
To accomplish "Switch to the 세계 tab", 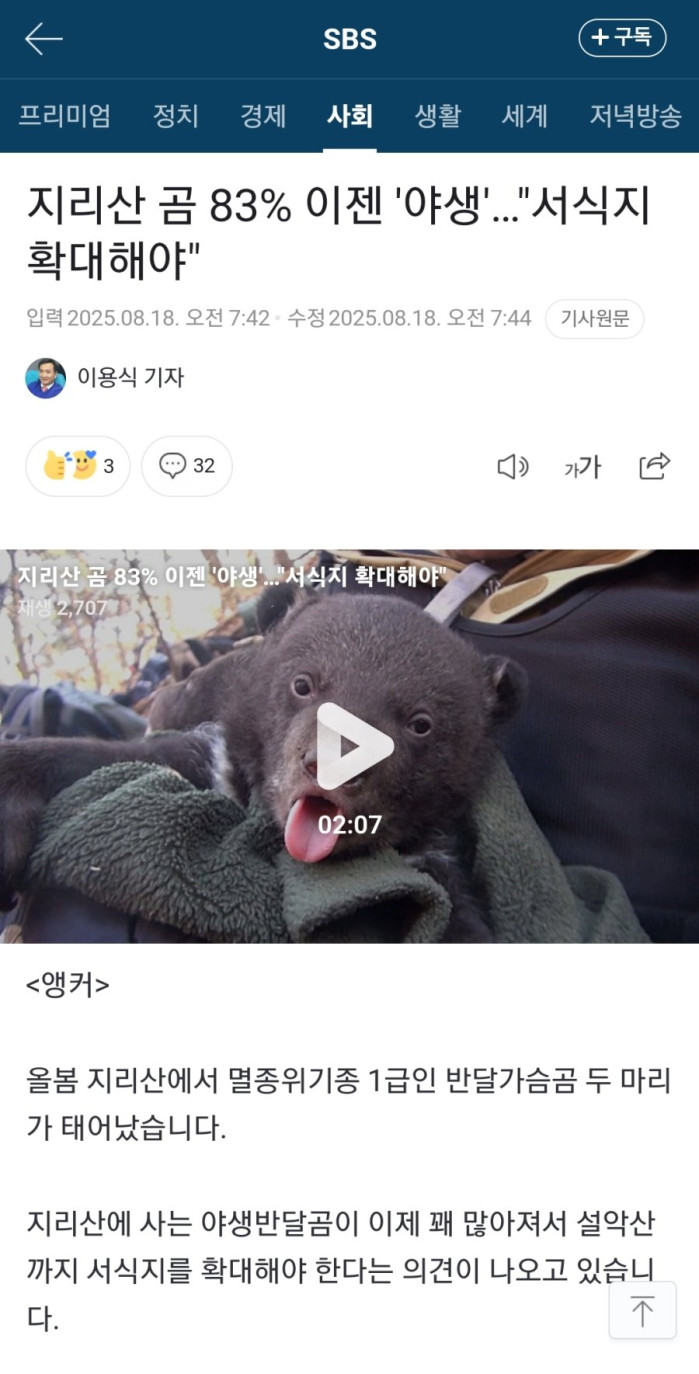I will pos(525,116).
